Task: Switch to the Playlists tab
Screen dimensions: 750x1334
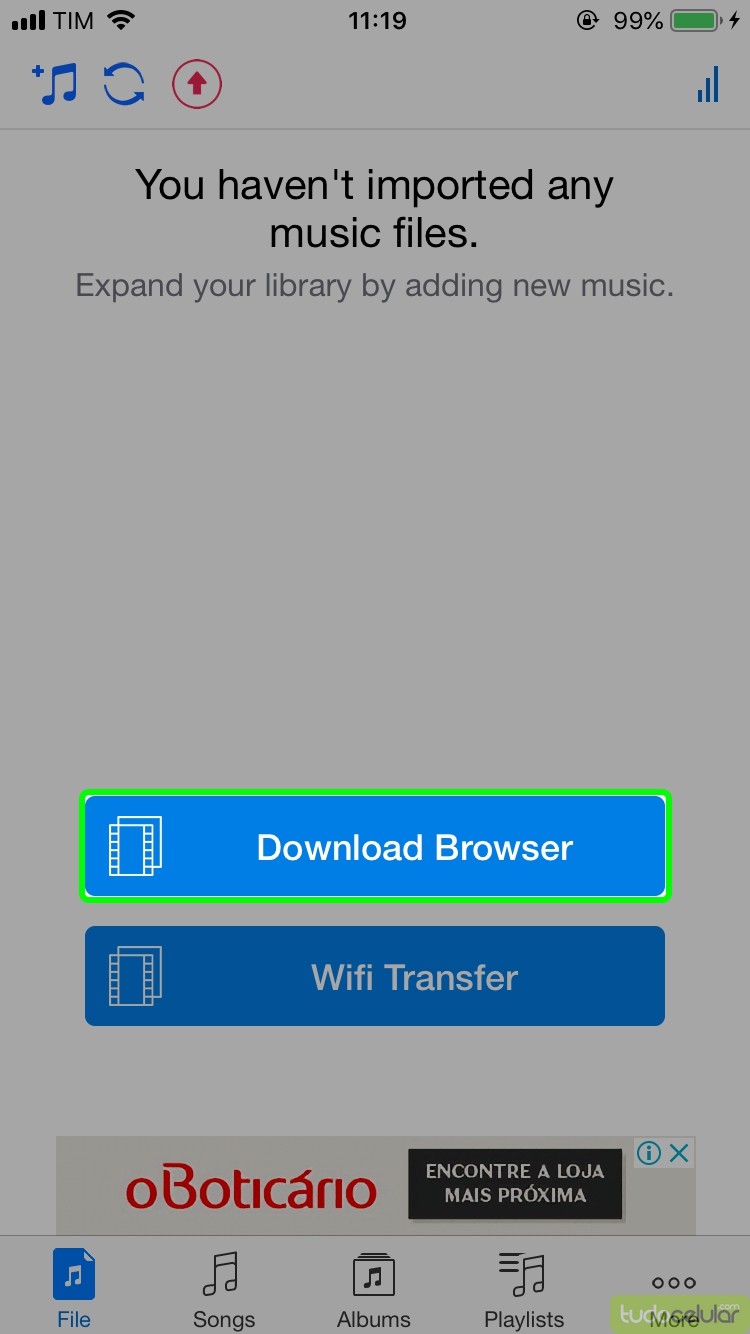Action: click(524, 1289)
